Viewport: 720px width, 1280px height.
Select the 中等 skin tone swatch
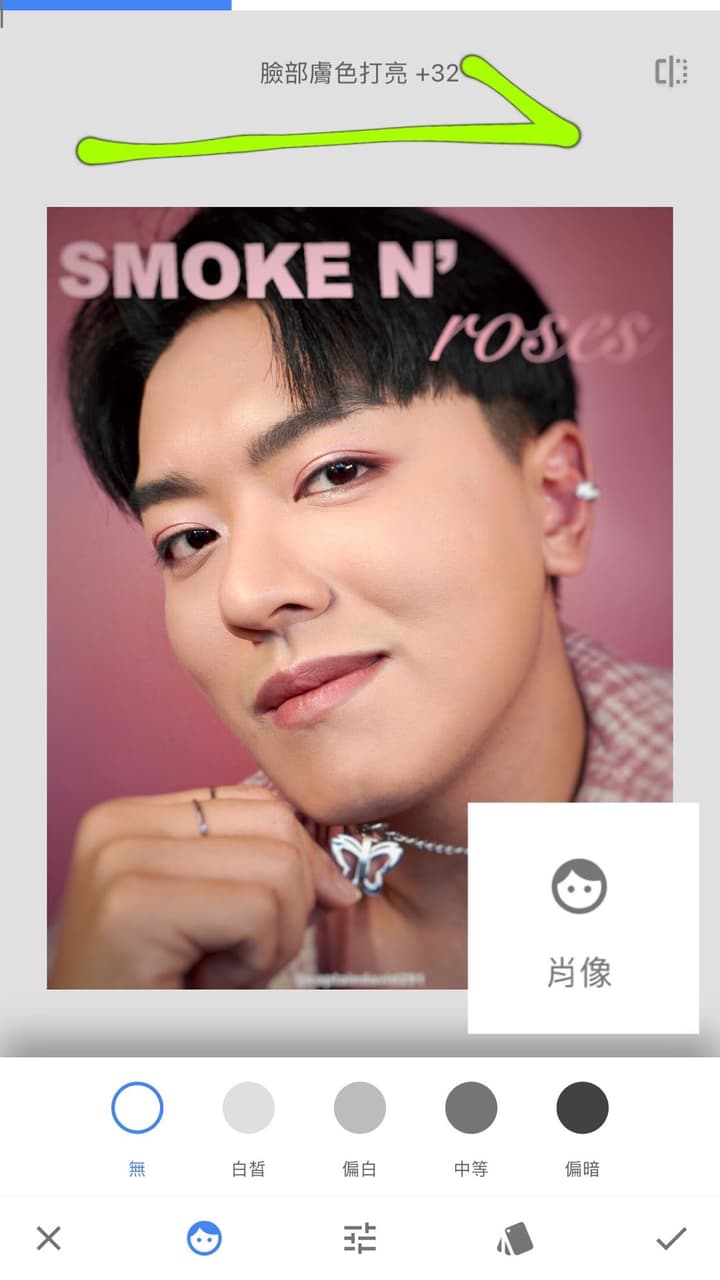point(471,1108)
